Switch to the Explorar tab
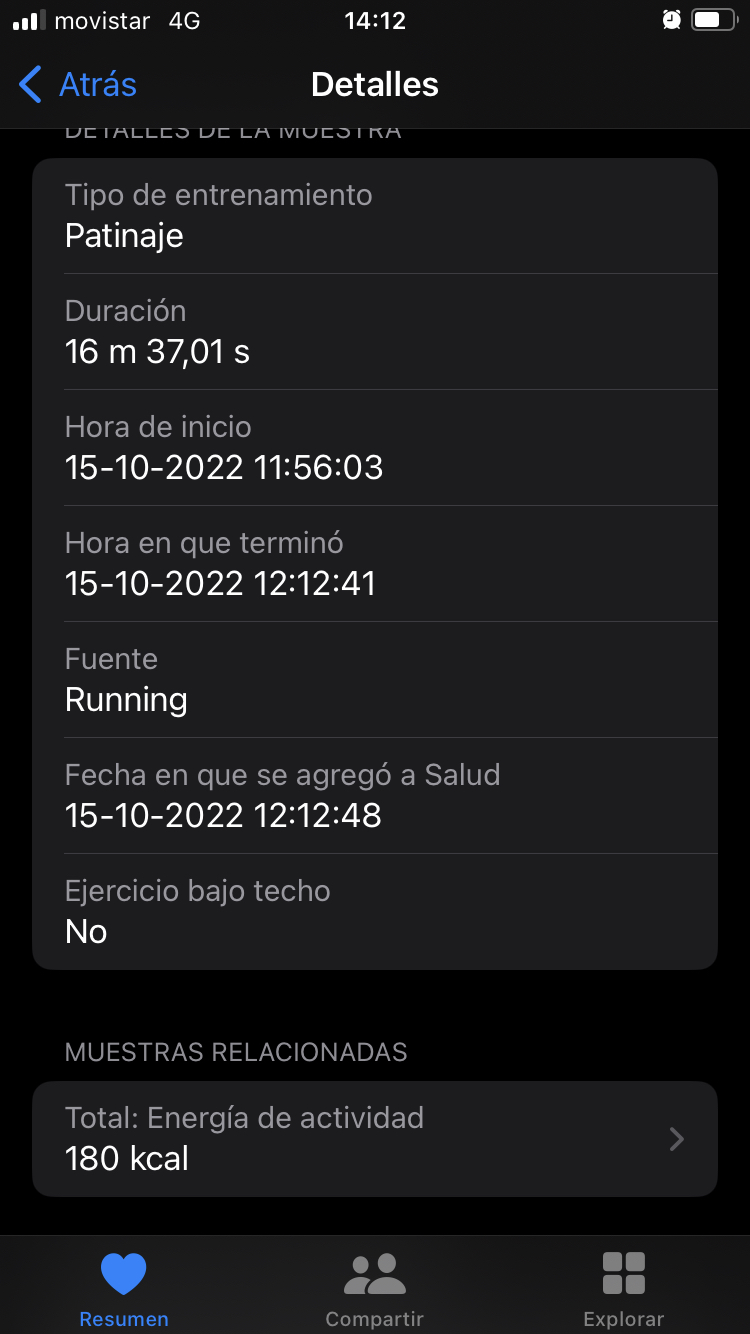Screen dimensions: 750x1334 coord(624,1288)
